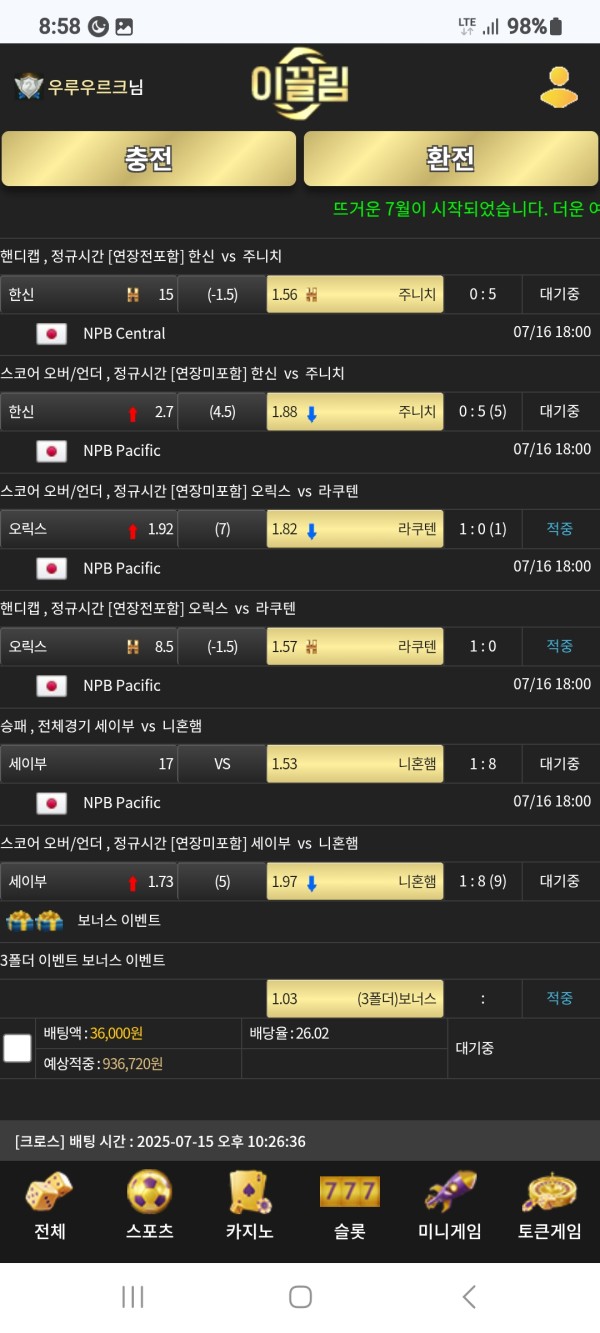The width and height of the screenshot is (600, 1333).
Task: Select the bet slip checkbox
Action: point(17,1048)
